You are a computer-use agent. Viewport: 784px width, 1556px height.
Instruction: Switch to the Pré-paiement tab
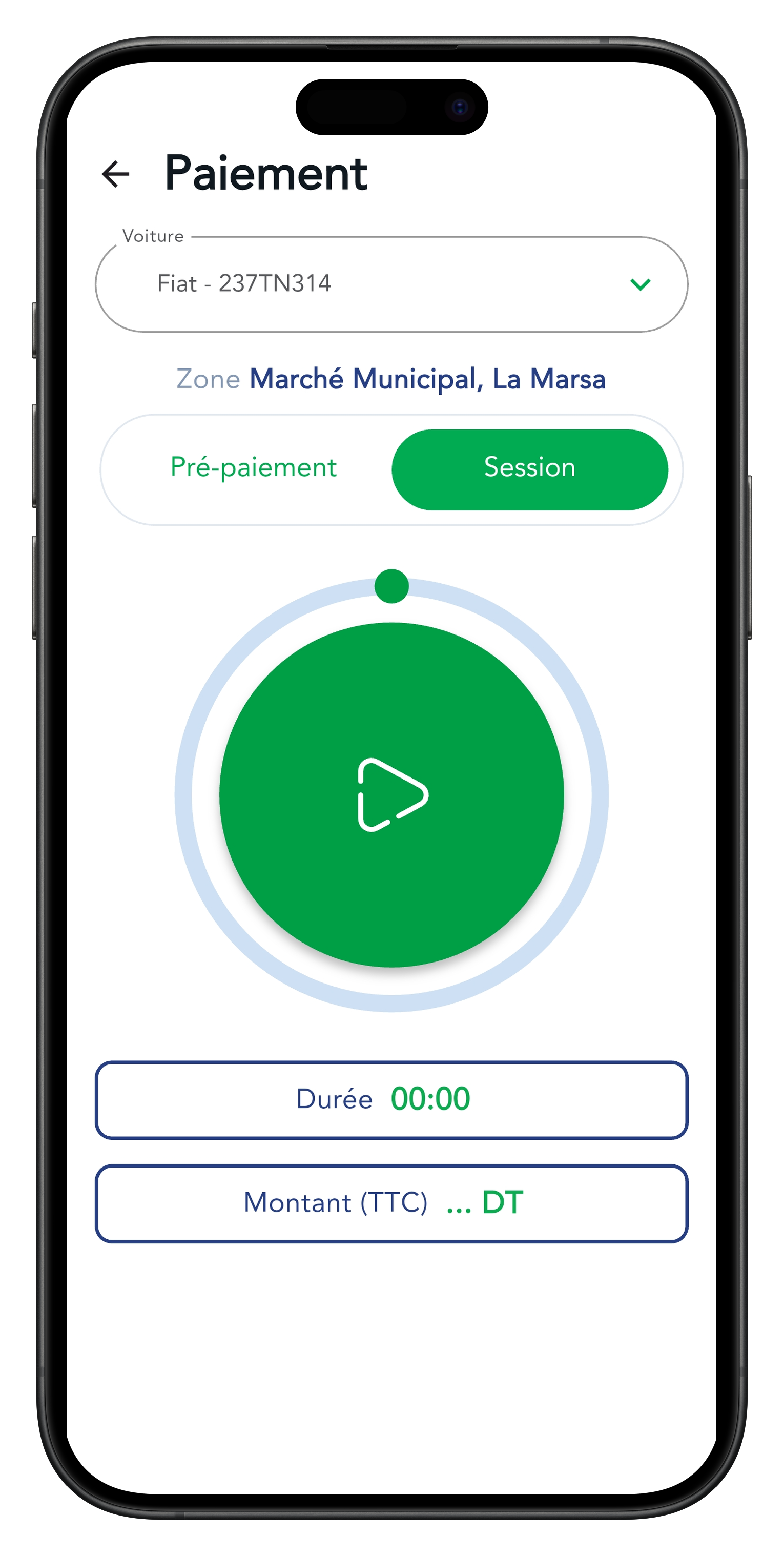tap(253, 467)
